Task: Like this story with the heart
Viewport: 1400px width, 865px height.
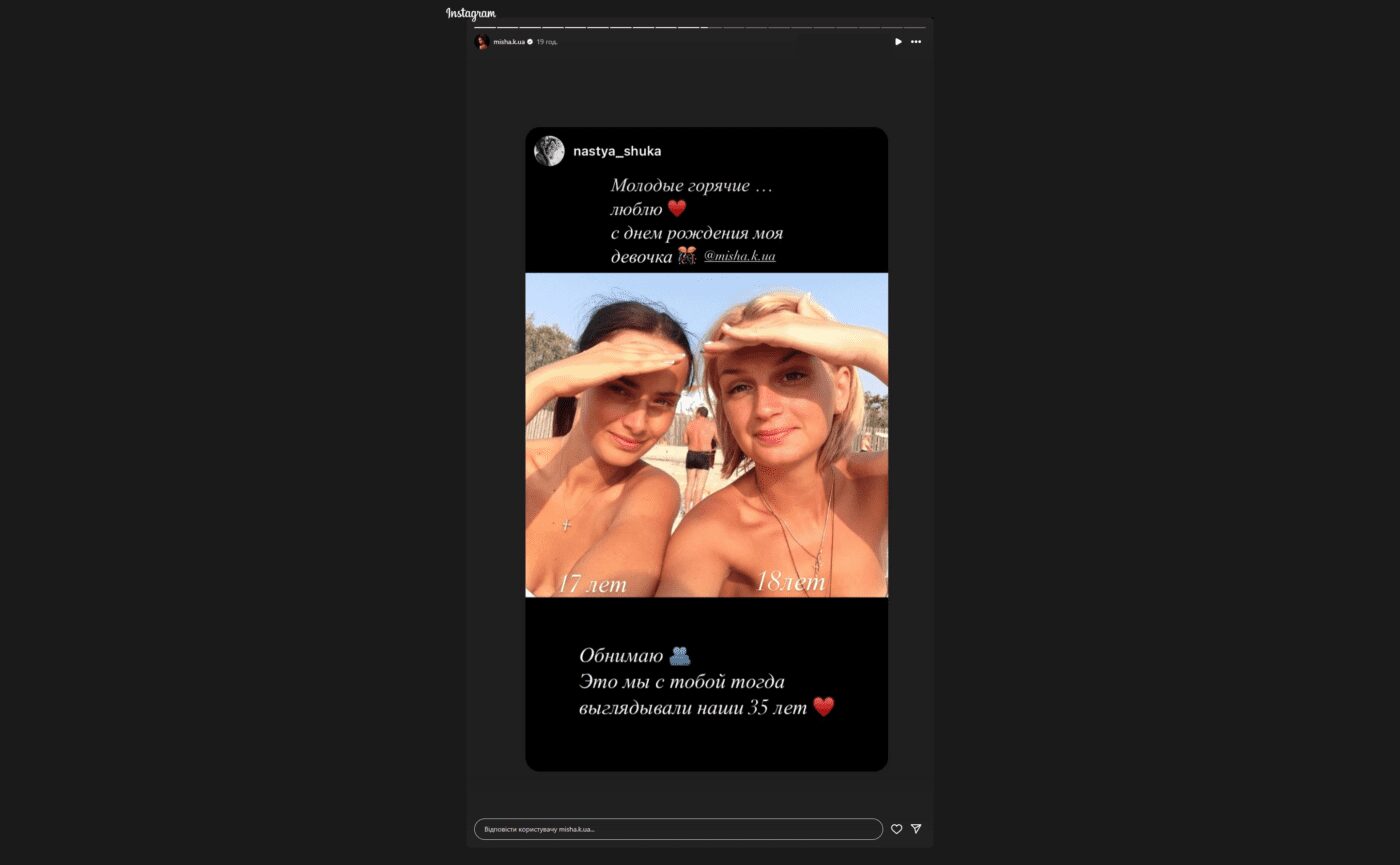Action: pos(897,829)
